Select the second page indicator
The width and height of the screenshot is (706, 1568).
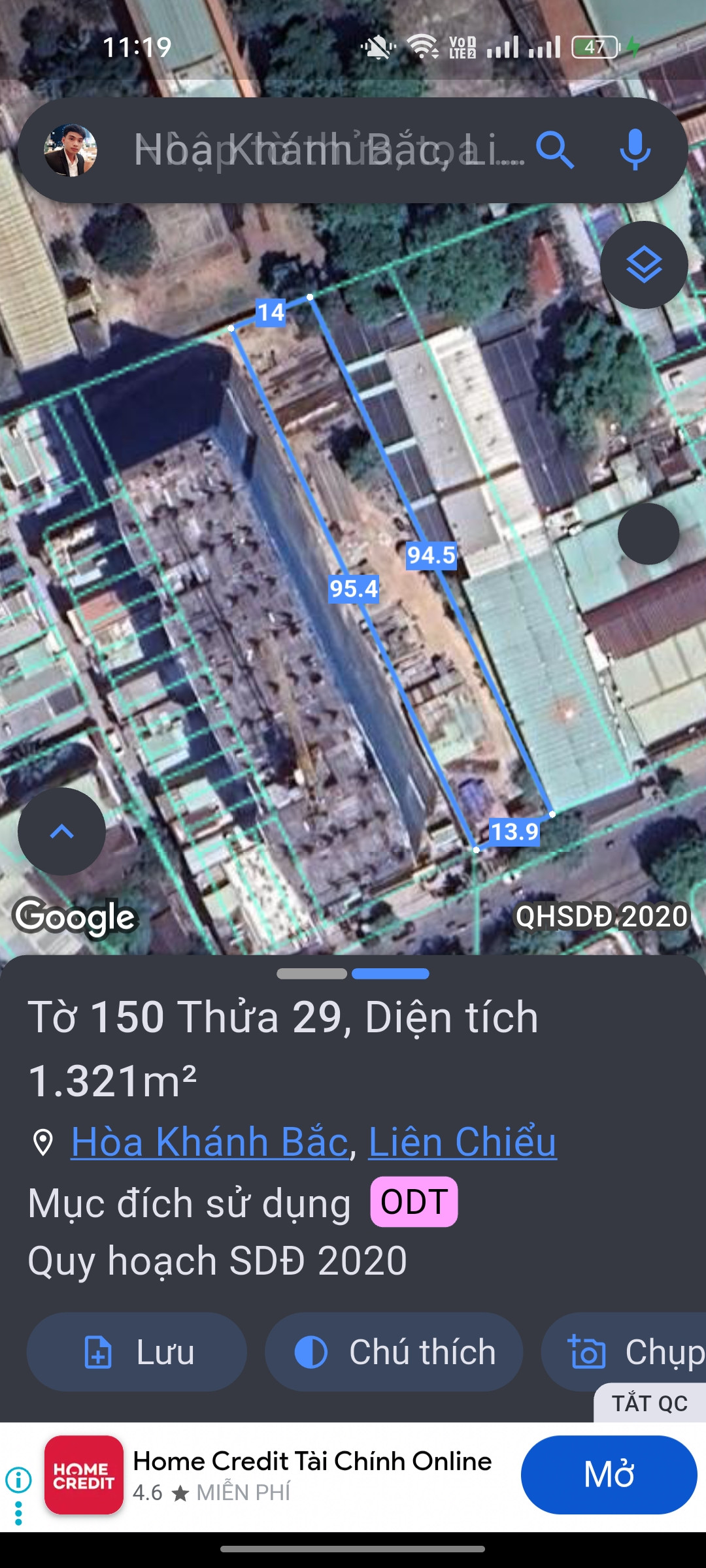(390, 973)
